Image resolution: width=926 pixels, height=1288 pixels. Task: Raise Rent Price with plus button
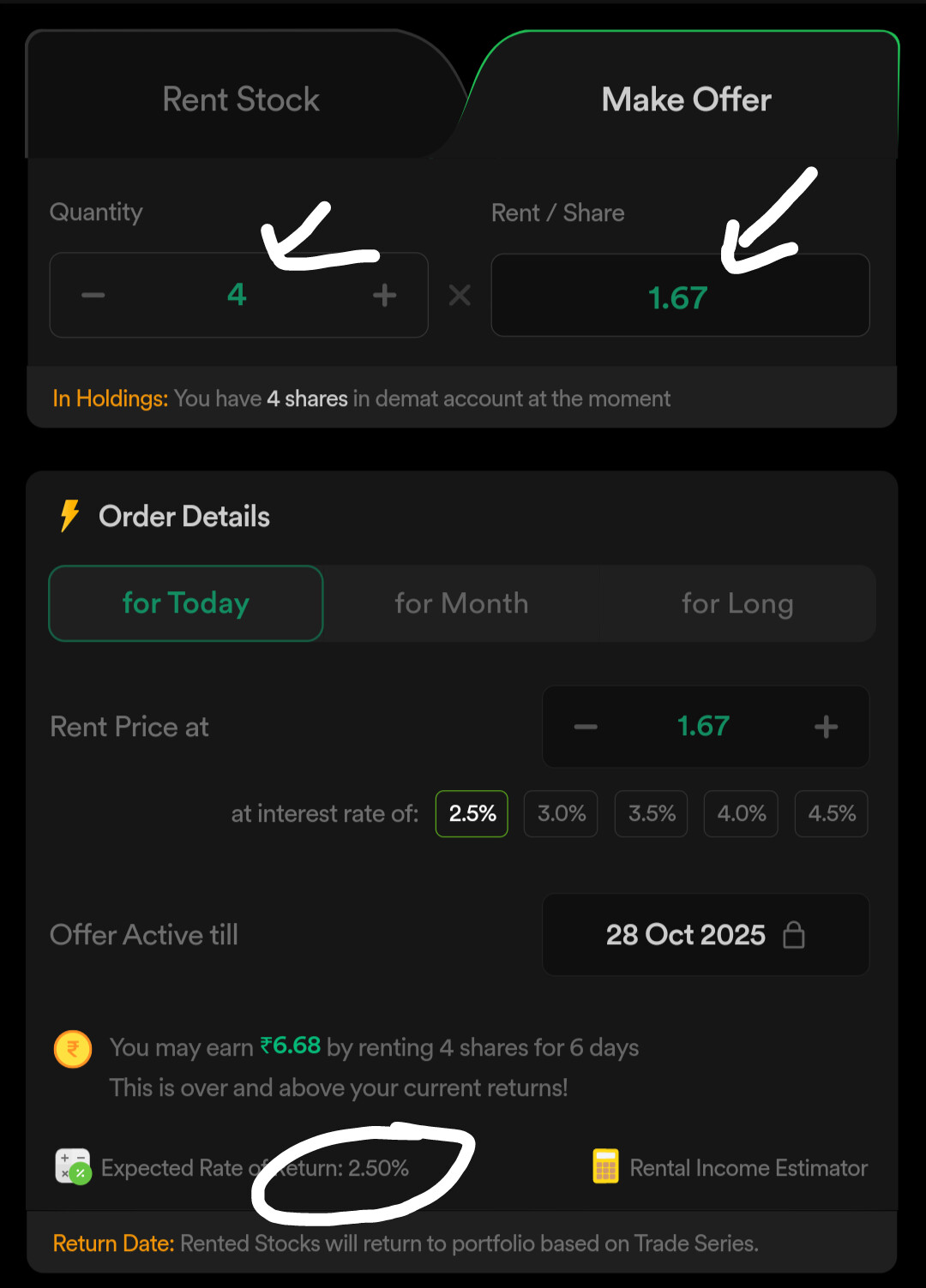click(x=826, y=727)
